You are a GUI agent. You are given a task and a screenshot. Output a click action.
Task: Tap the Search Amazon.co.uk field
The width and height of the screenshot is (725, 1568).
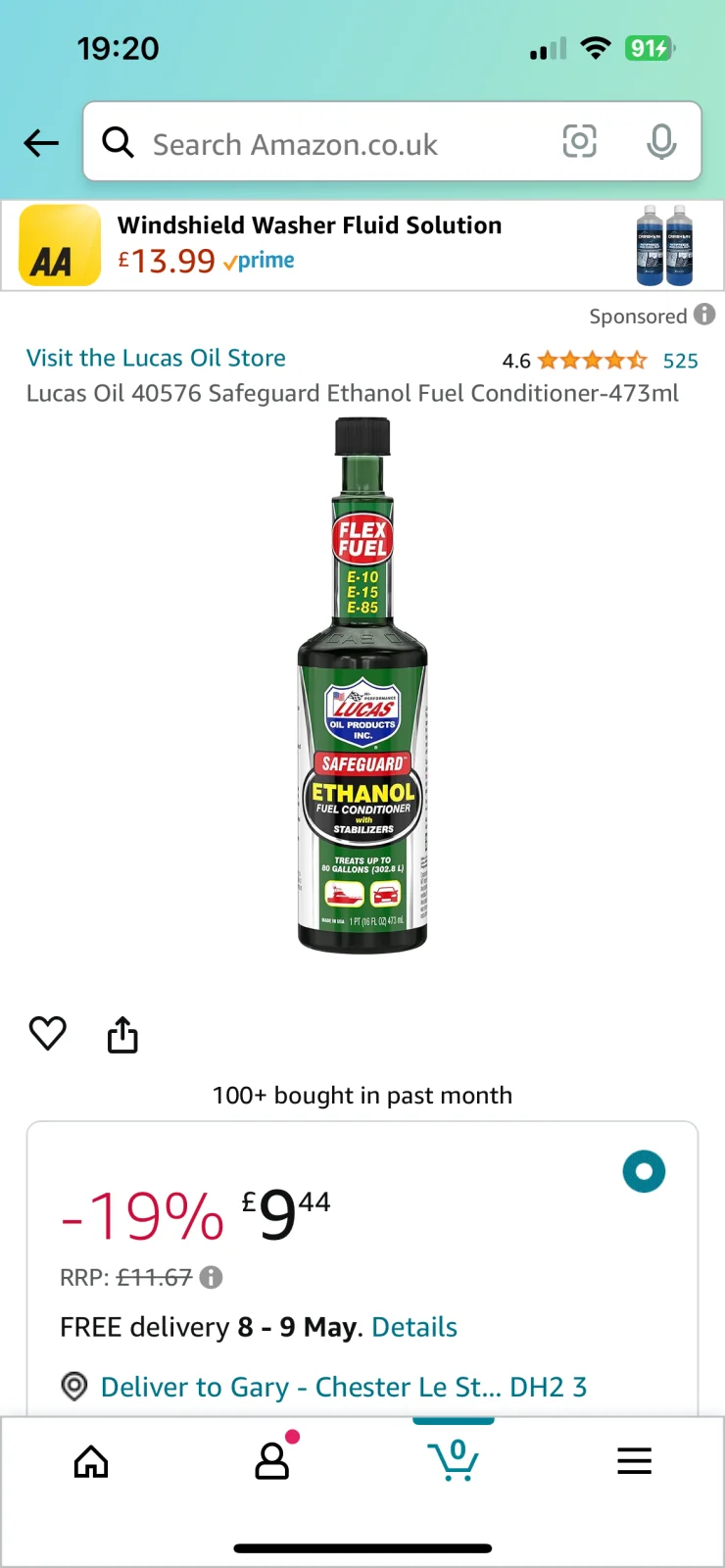[x=294, y=142]
